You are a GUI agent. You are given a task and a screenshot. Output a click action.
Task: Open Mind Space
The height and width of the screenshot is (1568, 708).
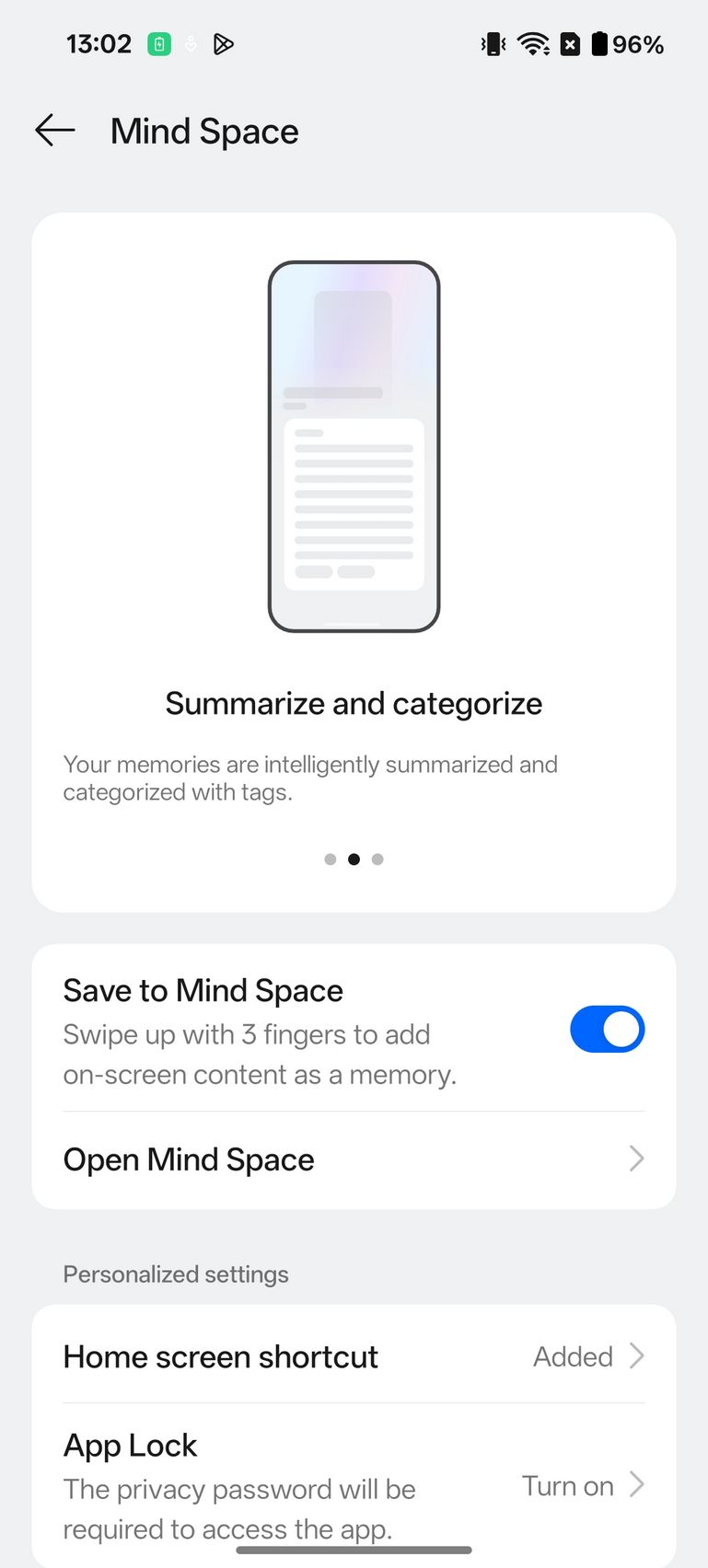pos(354,1159)
